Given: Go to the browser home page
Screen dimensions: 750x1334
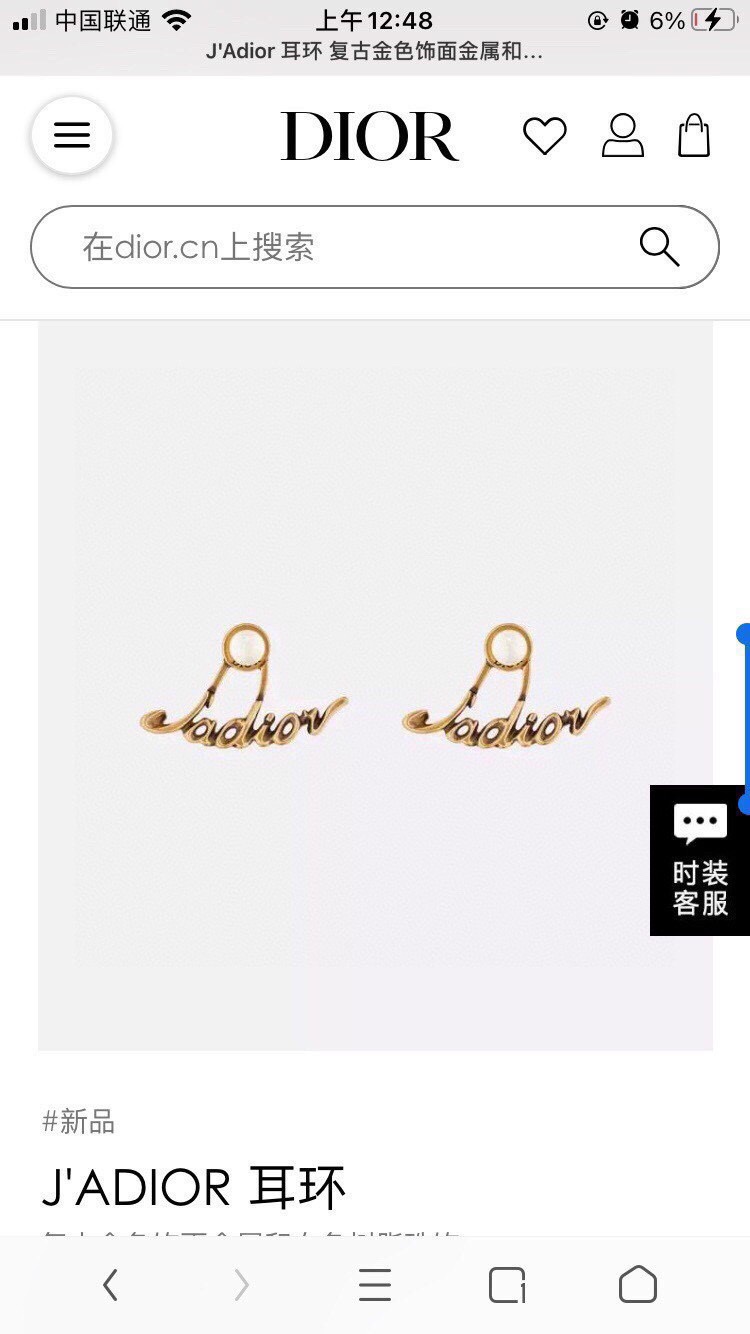Looking at the screenshot, I should coord(638,1285).
